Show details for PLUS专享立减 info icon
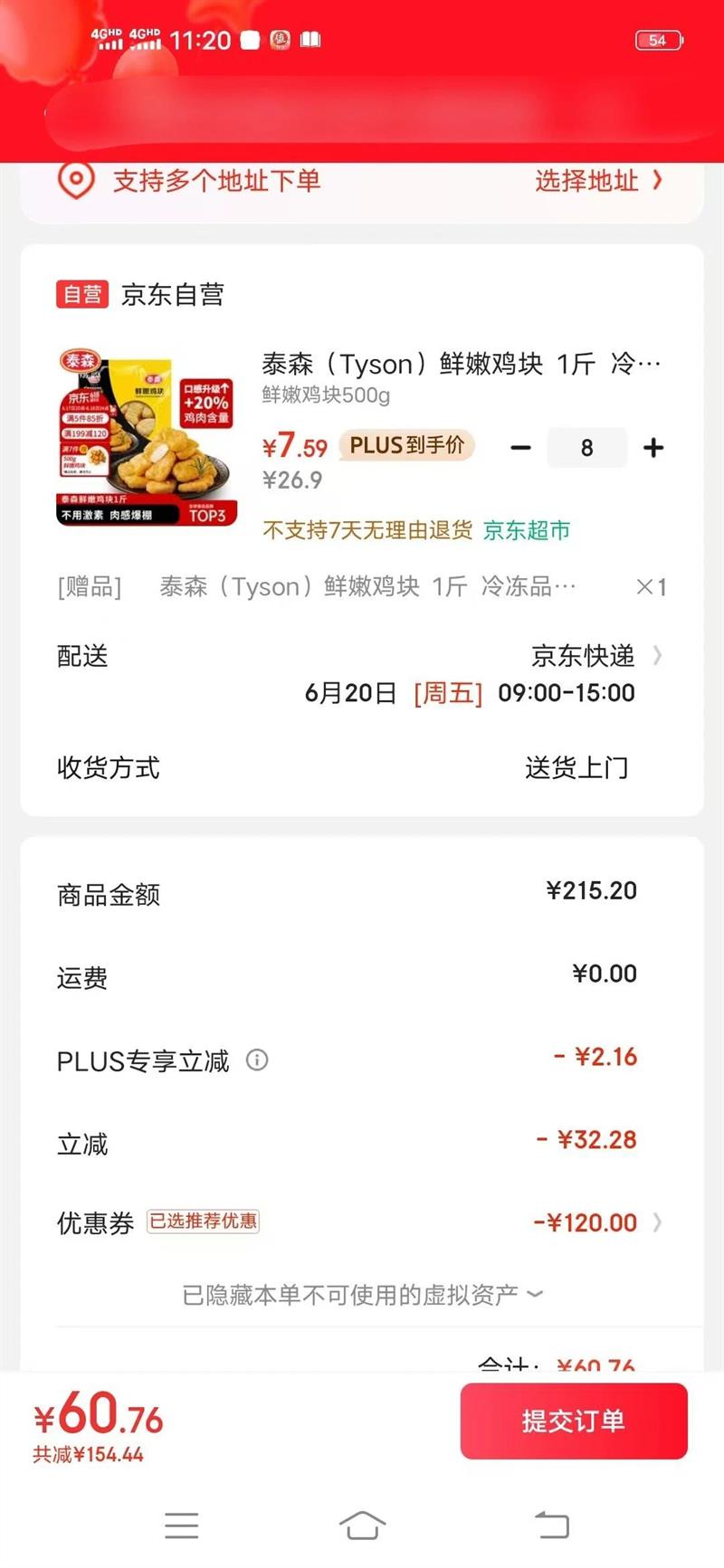The height and width of the screenshot is (1568, 724). (x=257, y=1060)
